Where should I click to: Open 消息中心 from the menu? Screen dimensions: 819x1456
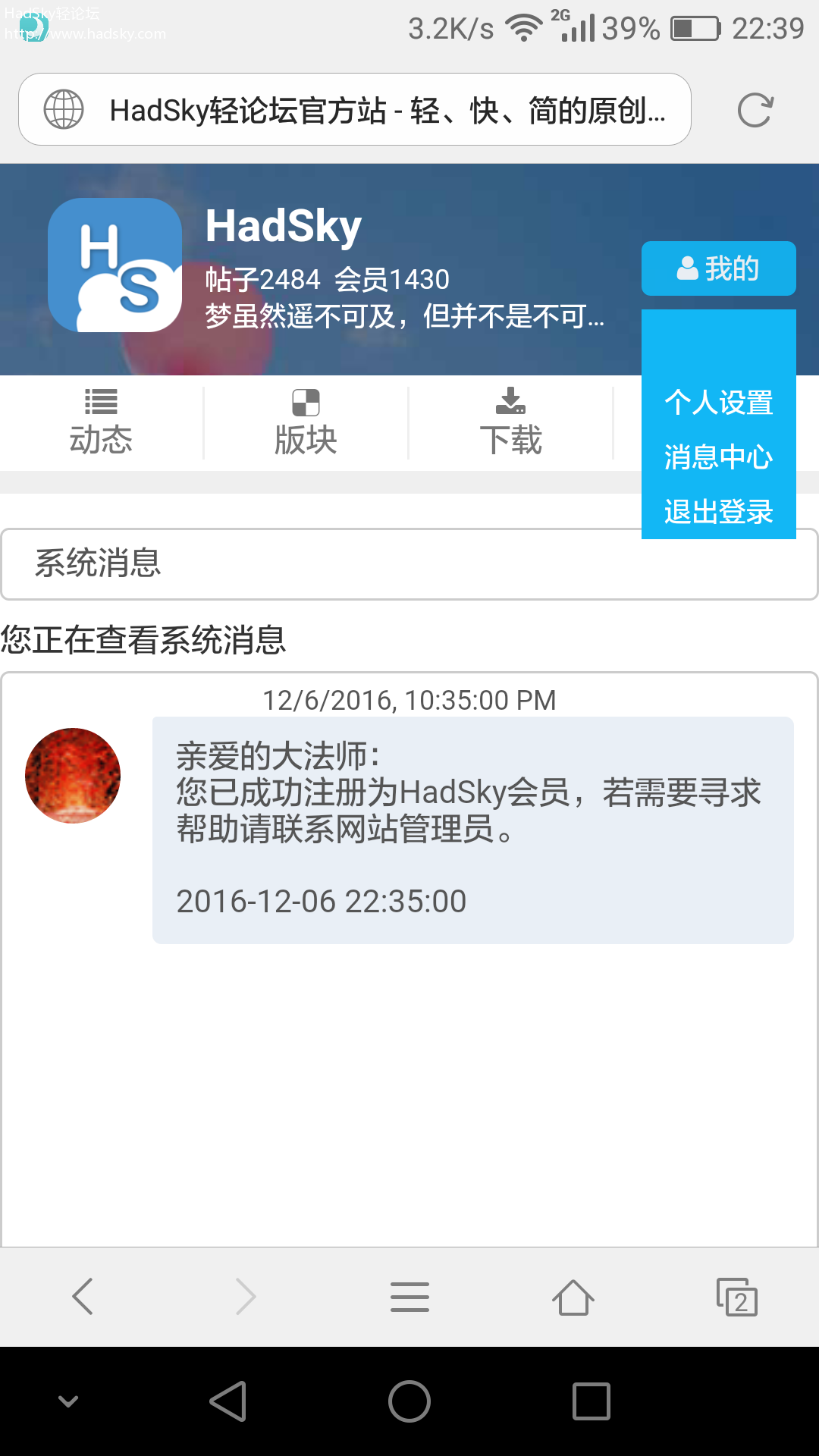point(718,457)
